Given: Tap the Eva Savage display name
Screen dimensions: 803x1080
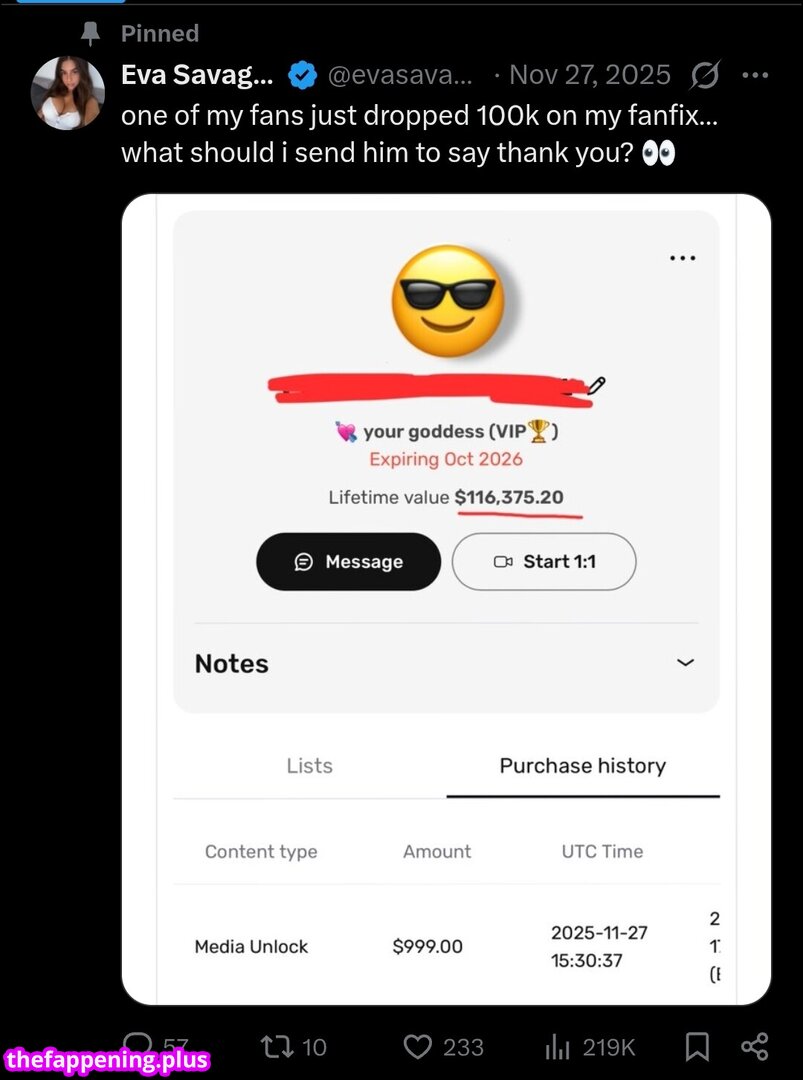Looking at the screenshot, I should tap(197, 75).
